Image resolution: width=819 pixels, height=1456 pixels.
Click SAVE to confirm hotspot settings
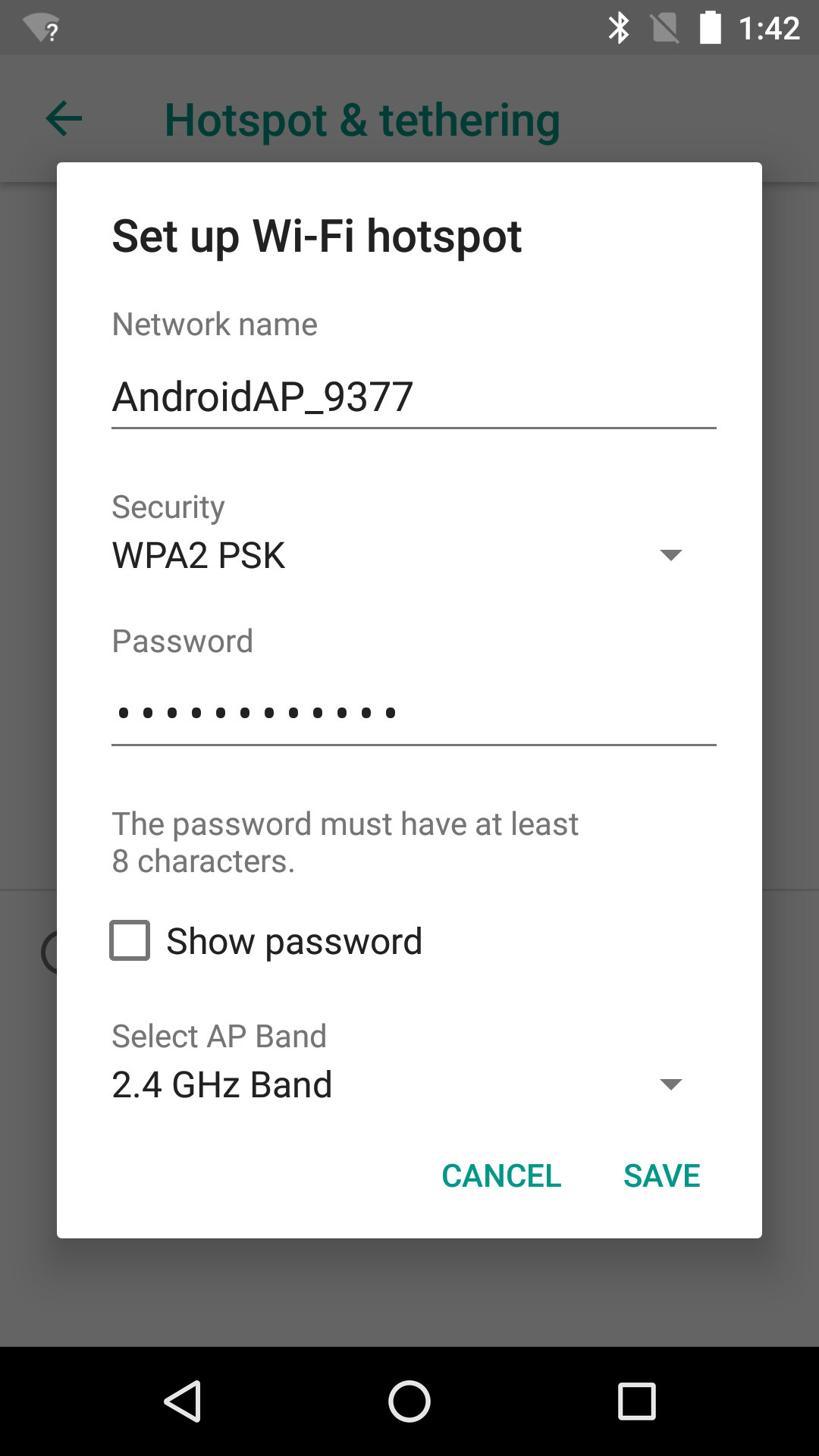[661, 1175]
